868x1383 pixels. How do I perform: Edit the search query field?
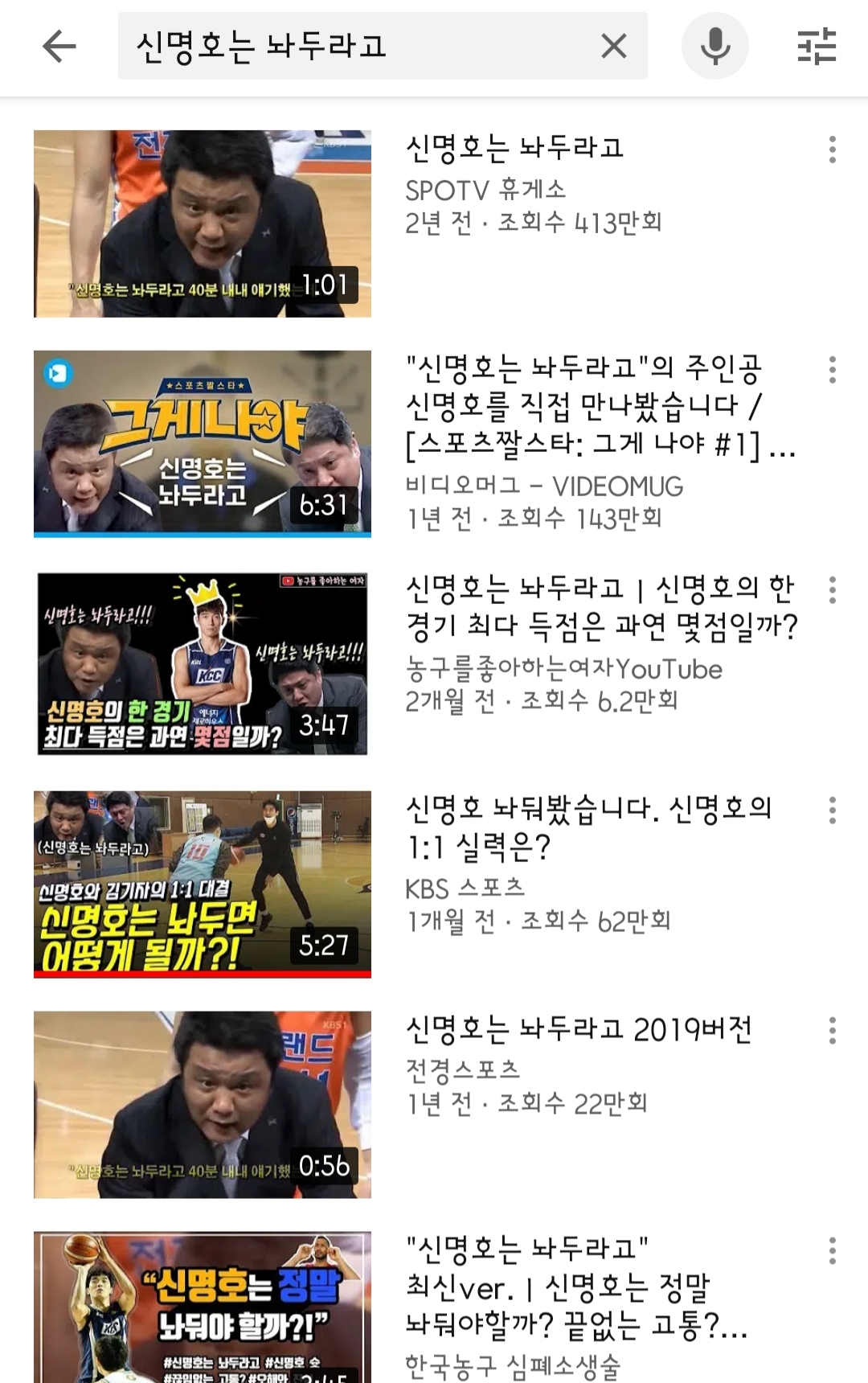click(x=354, y=46)
